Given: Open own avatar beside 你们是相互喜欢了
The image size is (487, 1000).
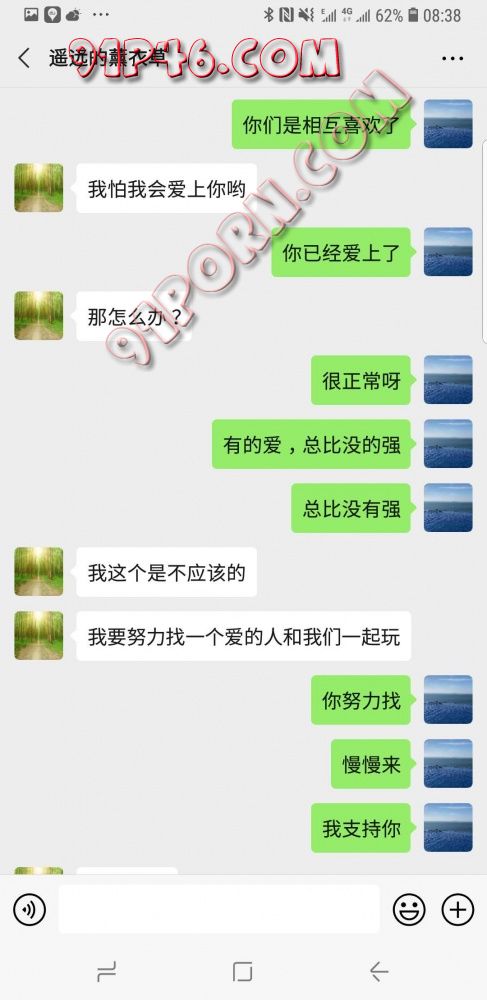Looking at the screenshot, I should pos(448,124).
